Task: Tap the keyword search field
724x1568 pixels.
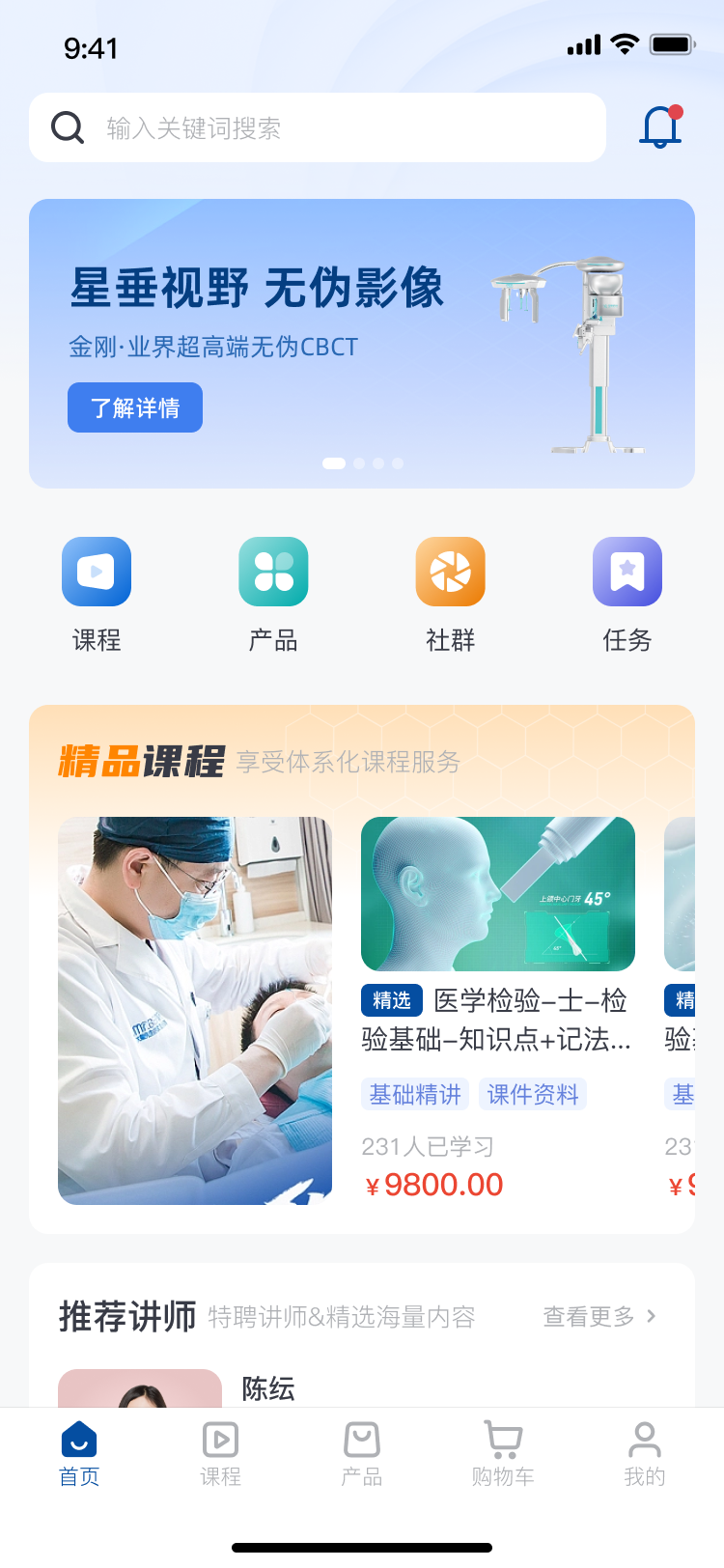Action: tap(318, 127)
